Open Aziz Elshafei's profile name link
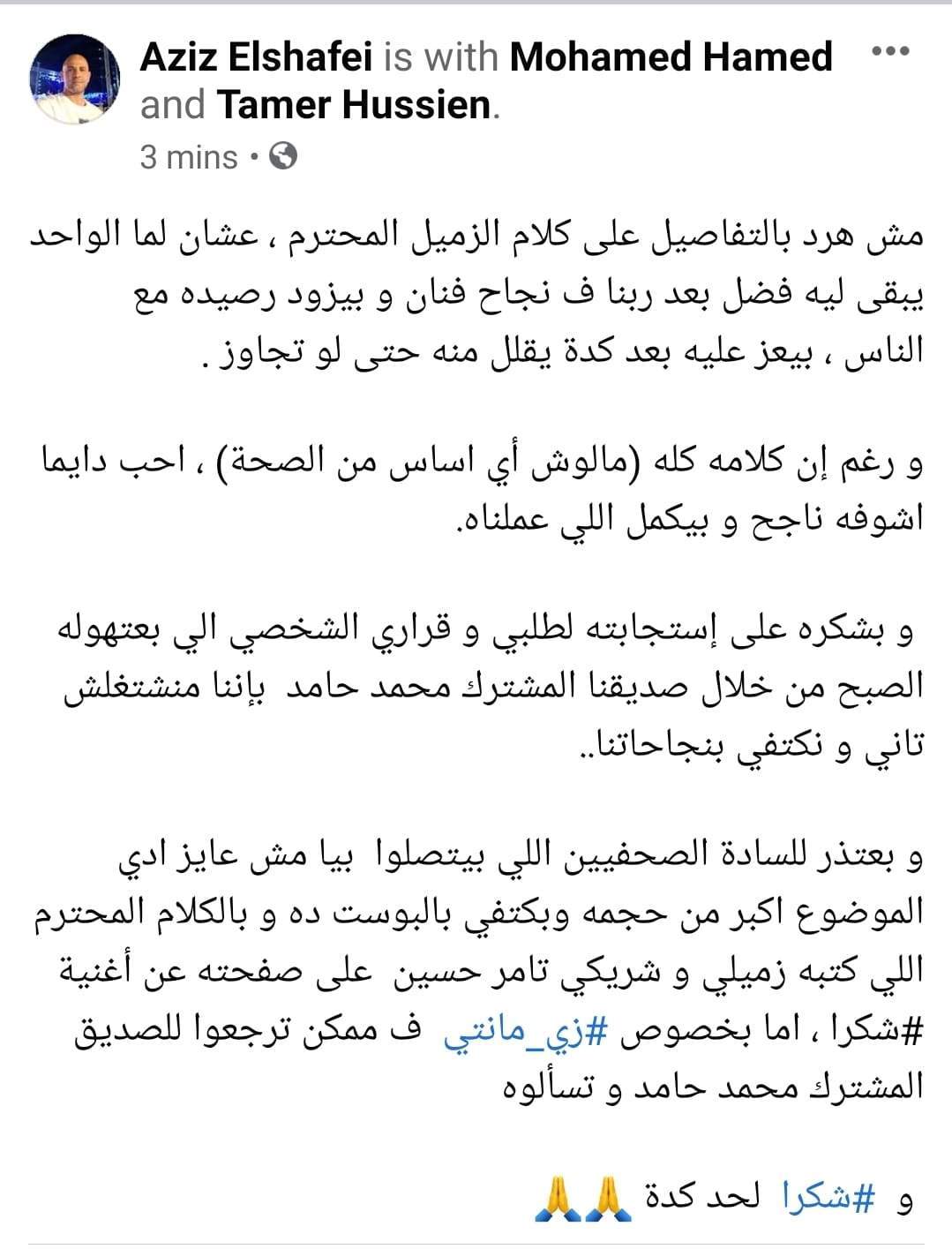 259,56
